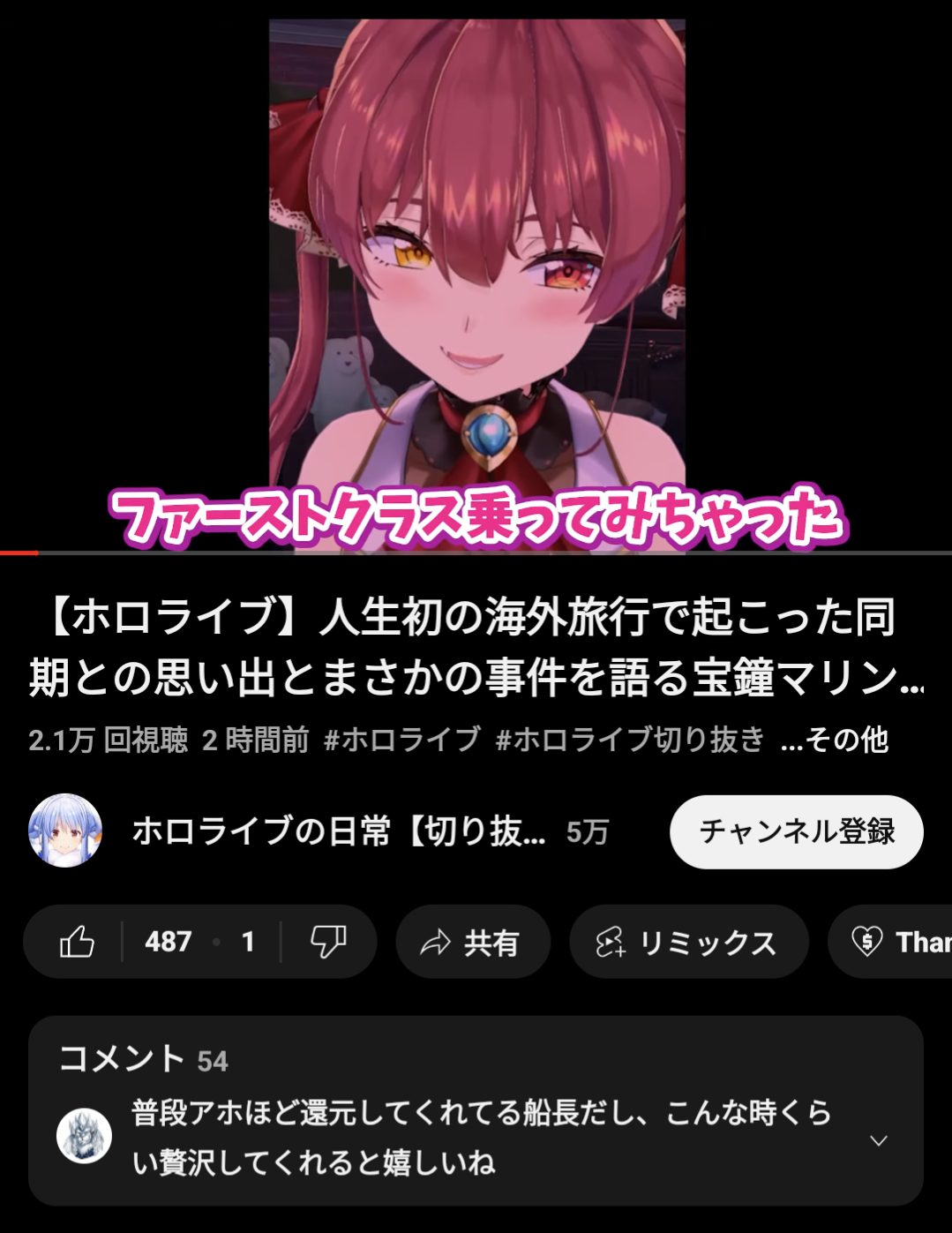952x1233 pixels.
Task: Expand description via …その他
Action: point(835,740)
